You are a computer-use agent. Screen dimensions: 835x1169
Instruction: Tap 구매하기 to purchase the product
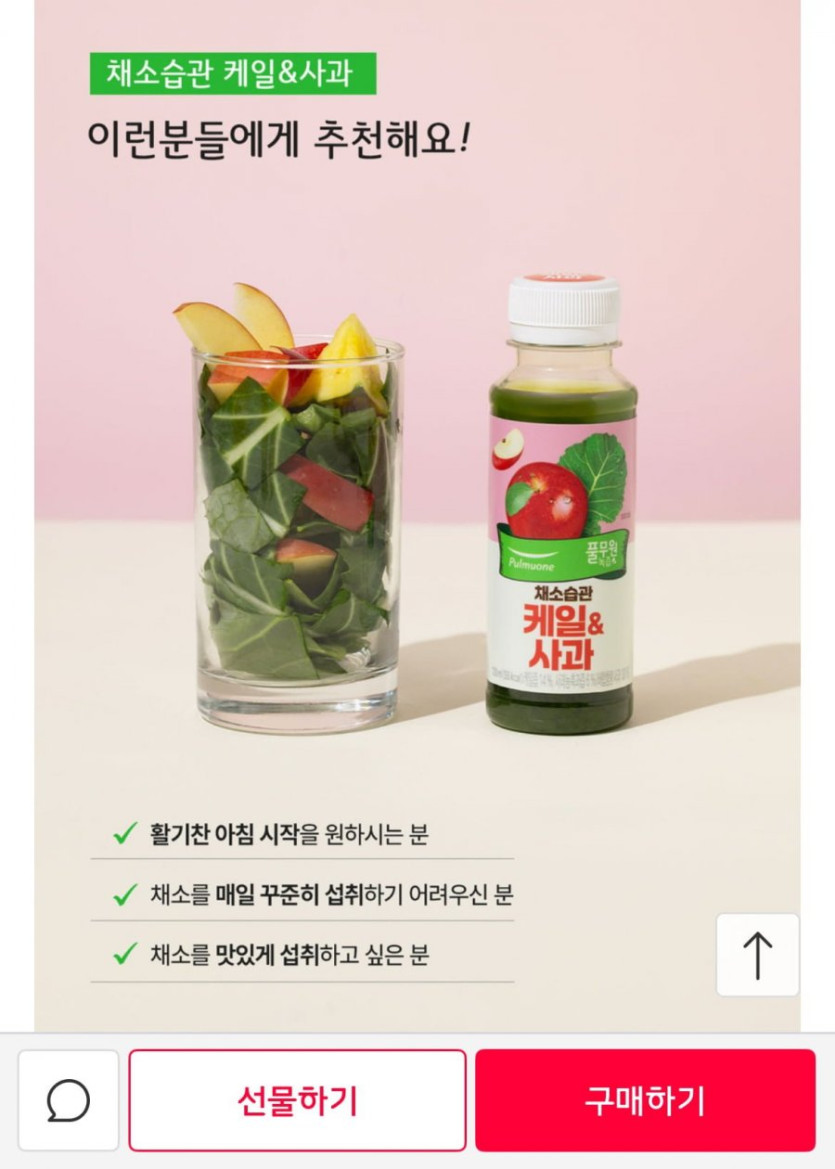coord(645,1100)
